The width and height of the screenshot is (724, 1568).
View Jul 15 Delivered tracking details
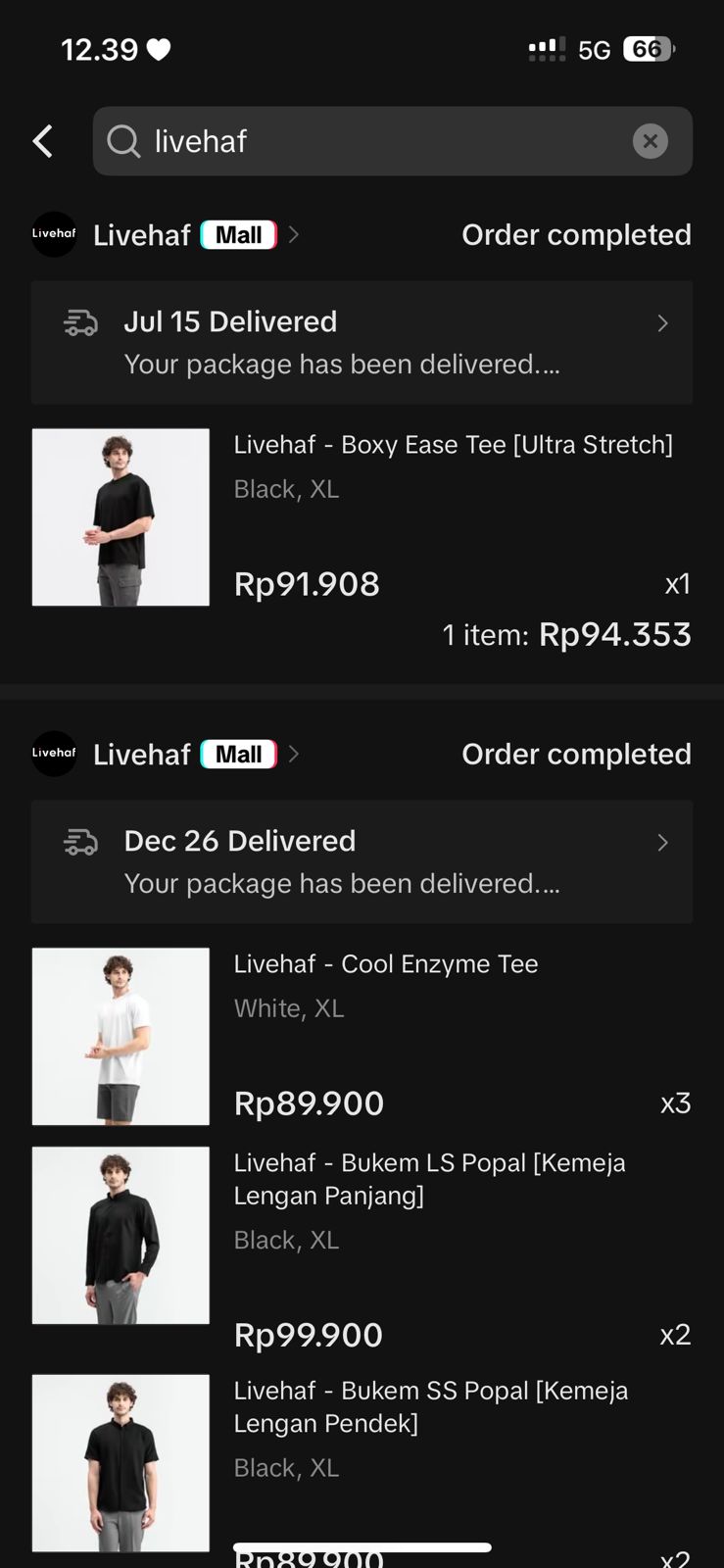click(x=362, y=342)
